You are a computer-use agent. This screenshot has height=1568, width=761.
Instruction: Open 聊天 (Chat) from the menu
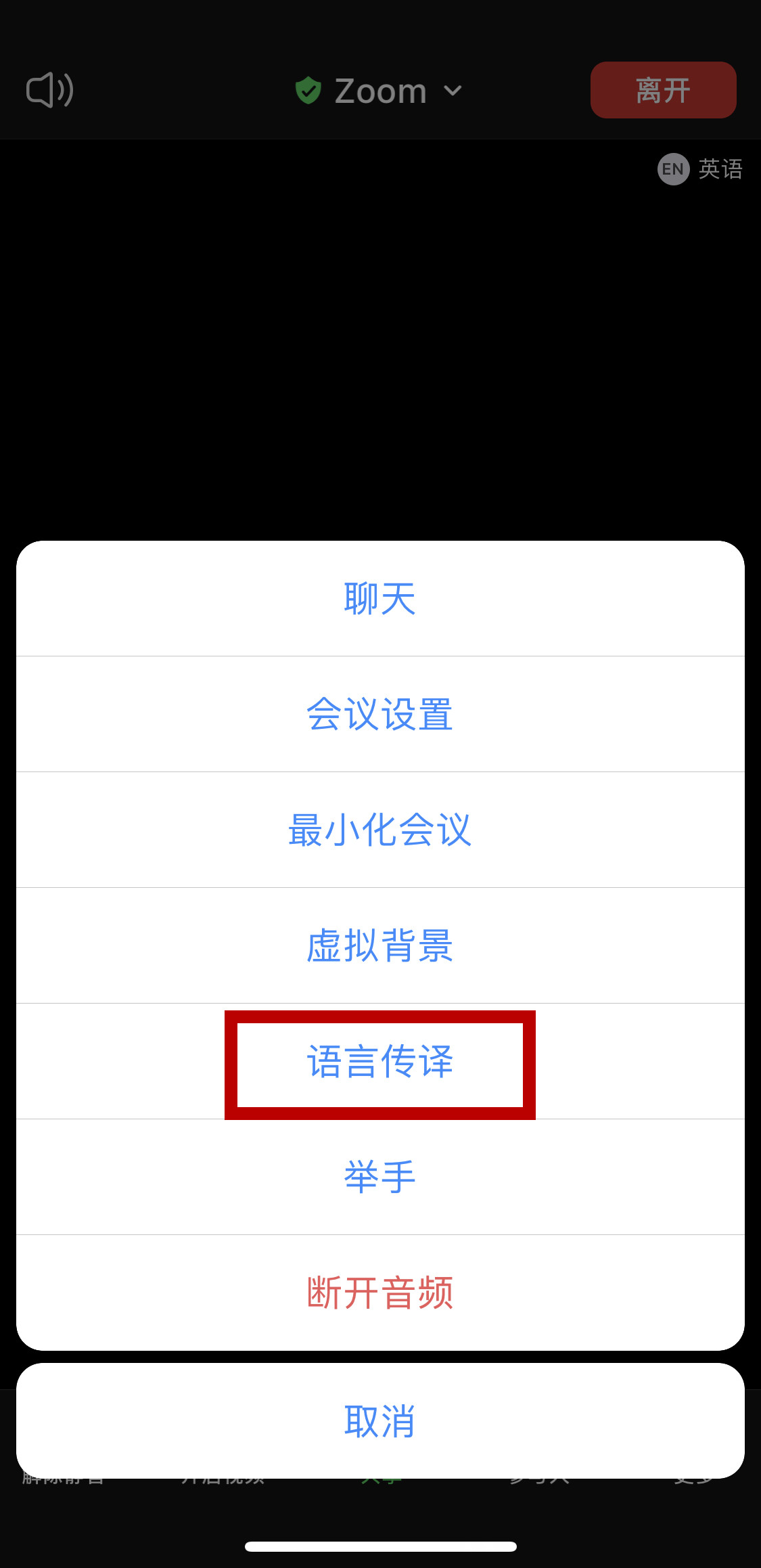pos(379,599)
